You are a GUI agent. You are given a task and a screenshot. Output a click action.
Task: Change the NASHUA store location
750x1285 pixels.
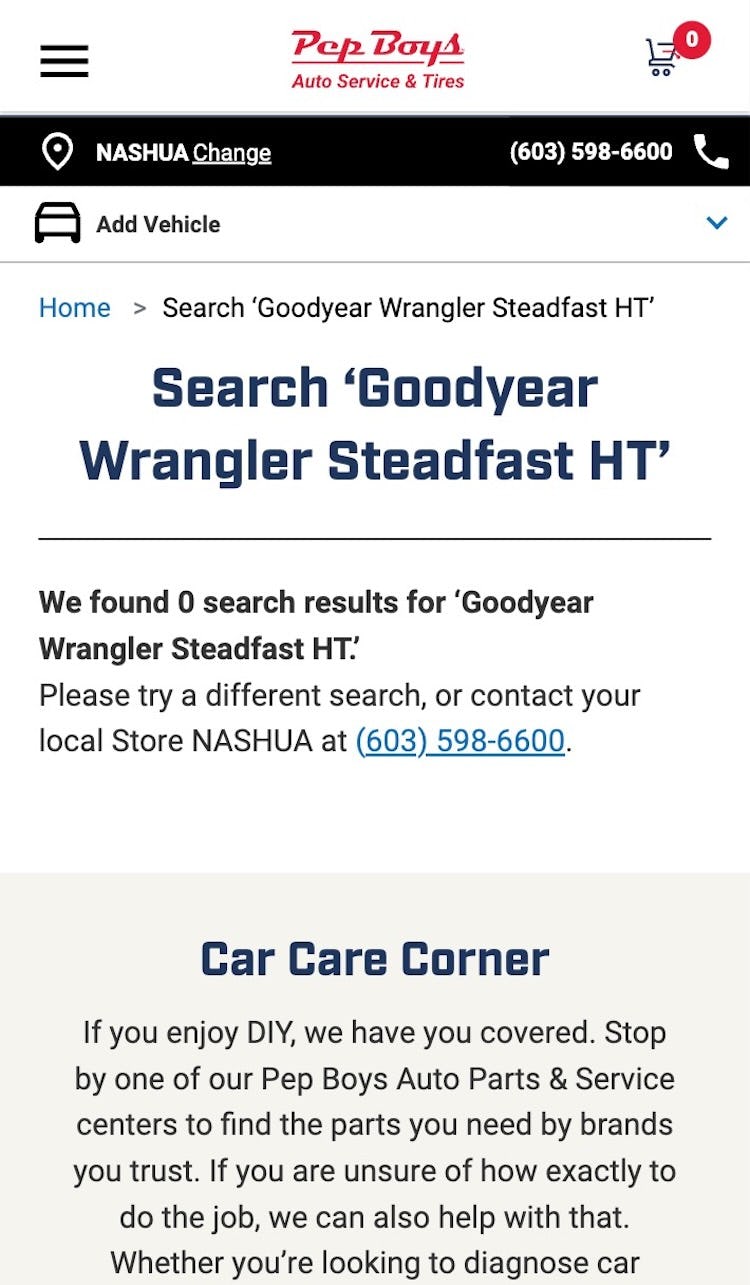231,153
